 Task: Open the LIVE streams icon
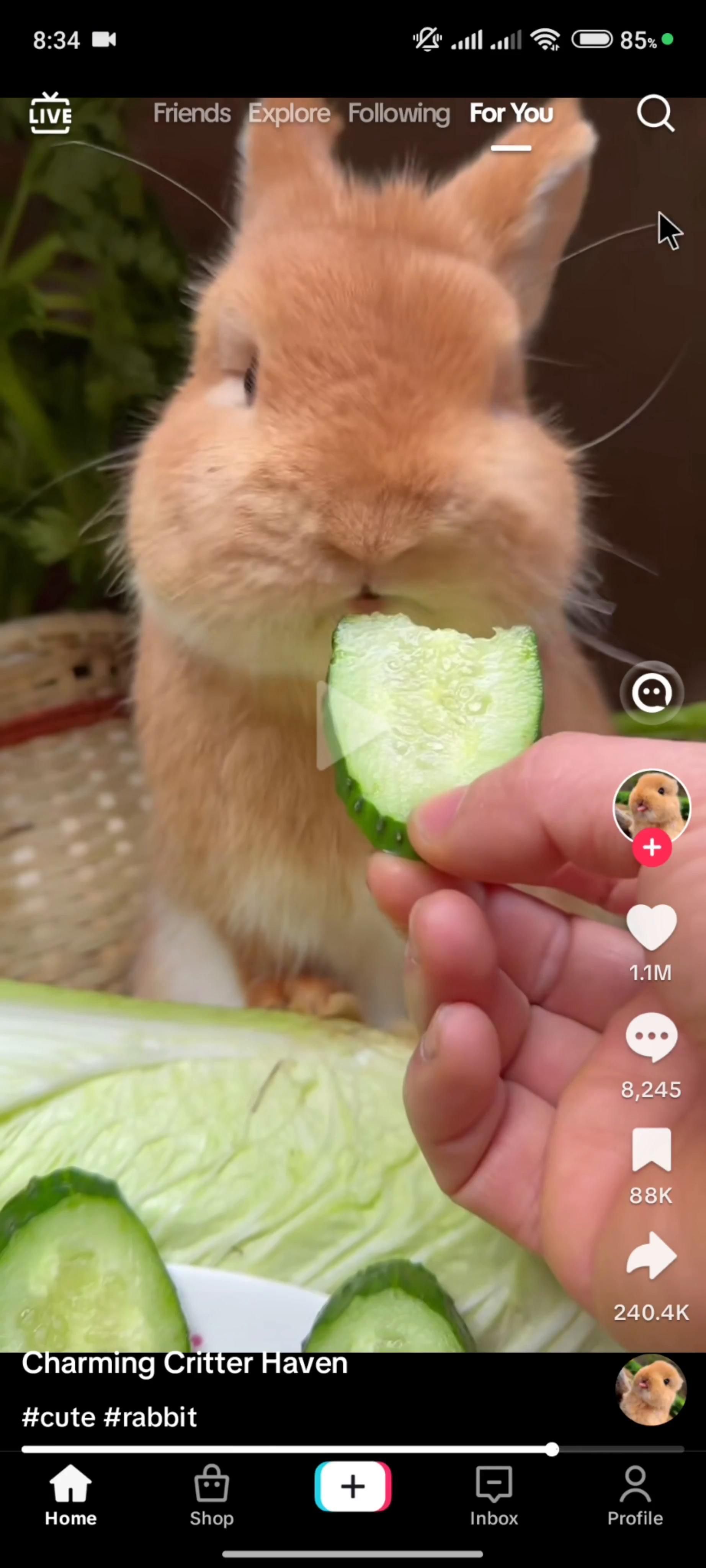tap(50, 113)
